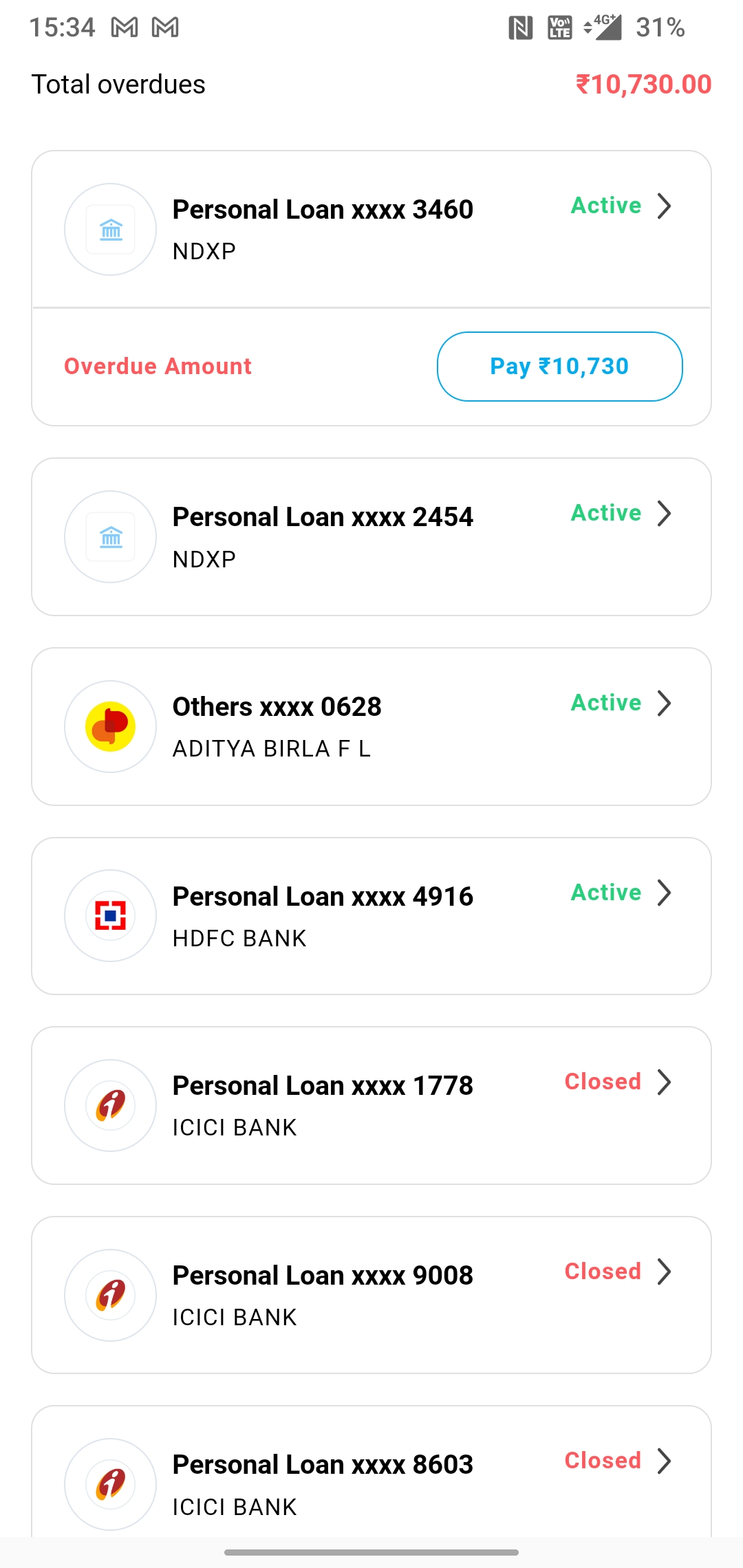
Task: Select HDFC Bank Personal Loan xxxx 4916
Action: coord(371,916)
